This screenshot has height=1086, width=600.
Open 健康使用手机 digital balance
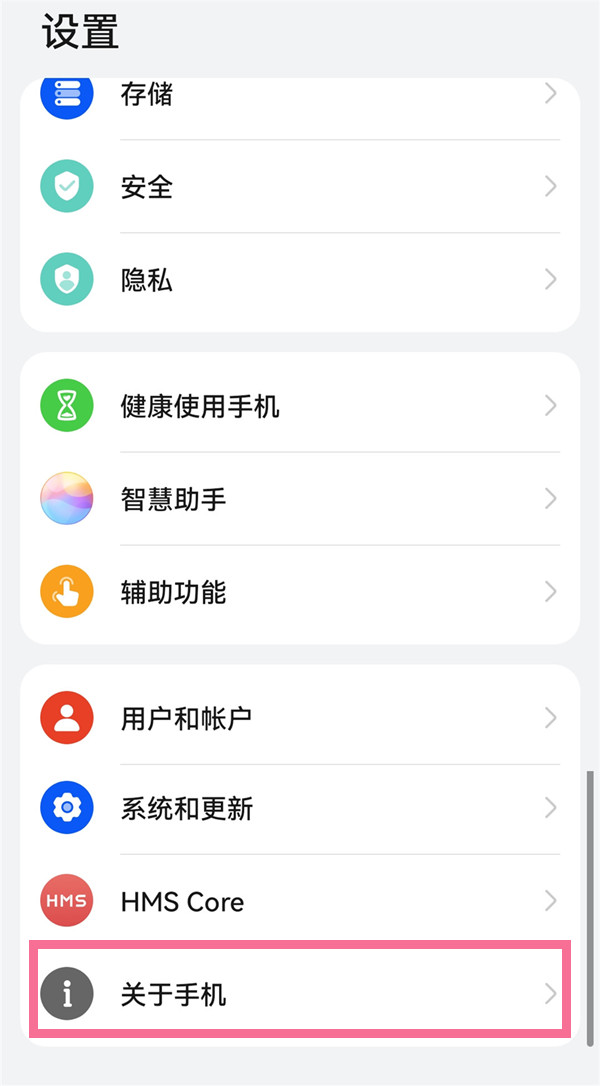pos(300,406)
